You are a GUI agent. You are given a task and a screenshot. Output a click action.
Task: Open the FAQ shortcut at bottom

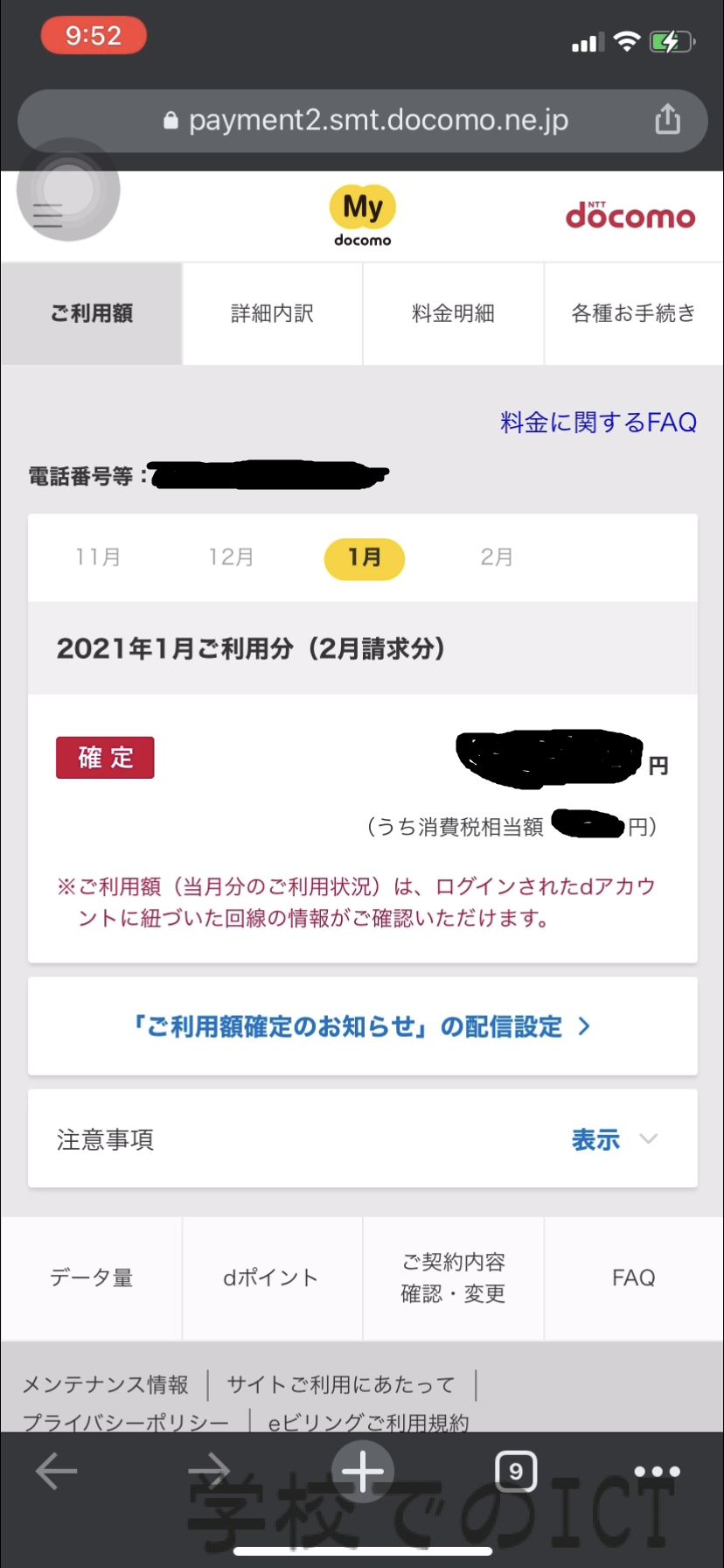point(634,1277)
